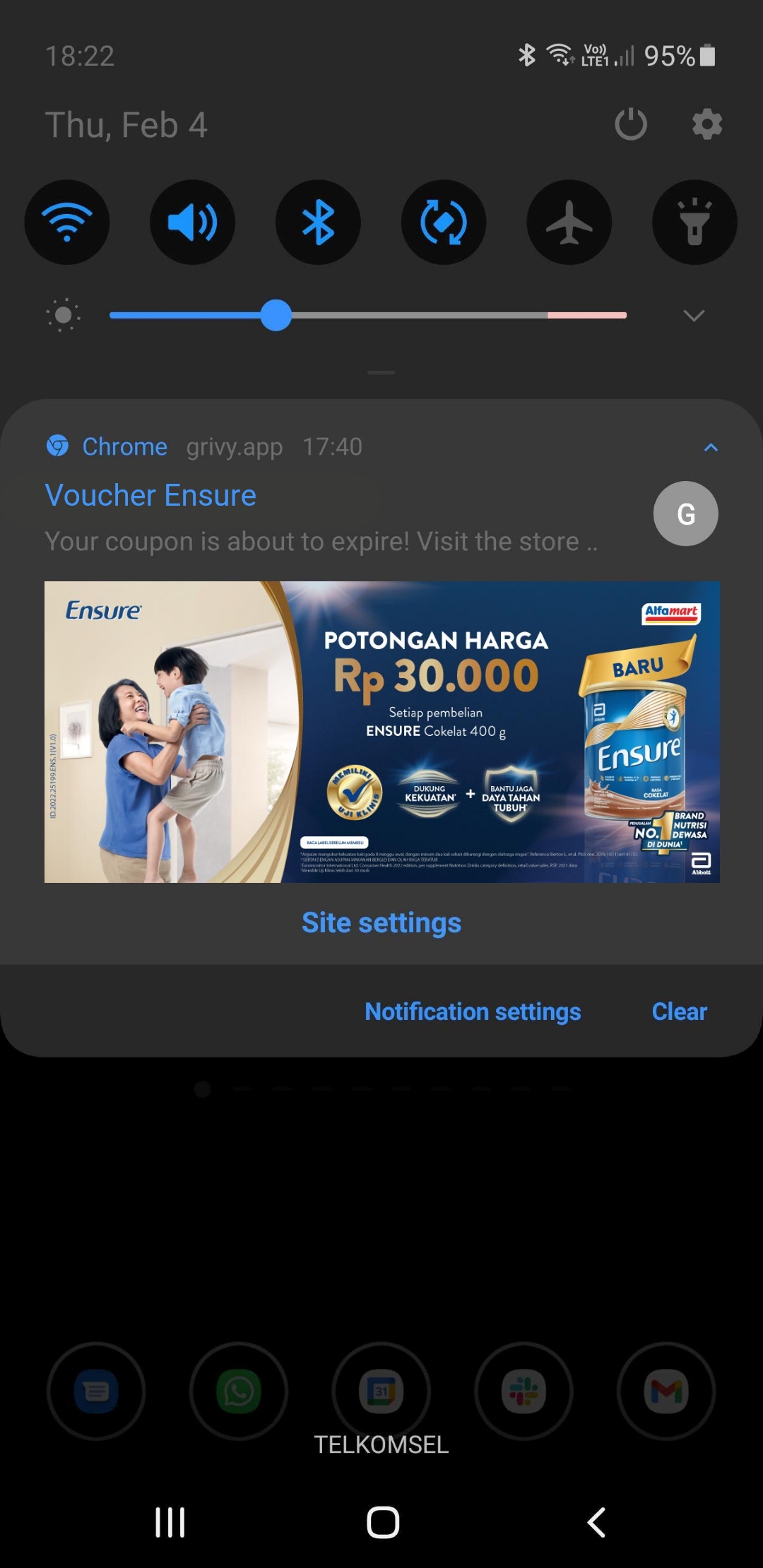The width and height of the screenshot is (763, 1568).
Task: Open the Ensure promo banner image
Action: (382, 732)
